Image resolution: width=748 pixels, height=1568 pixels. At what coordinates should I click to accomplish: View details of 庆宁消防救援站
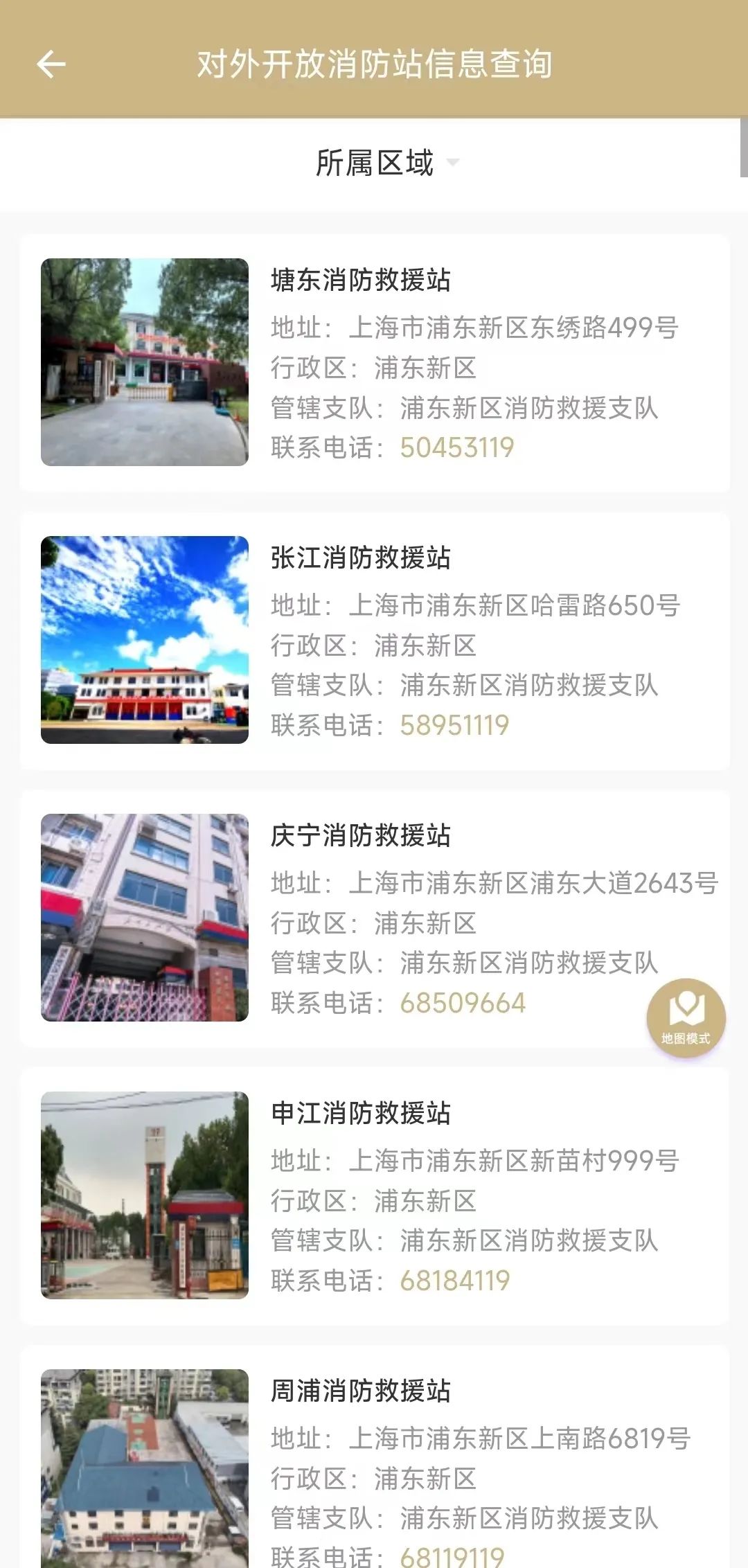[360, 836]
